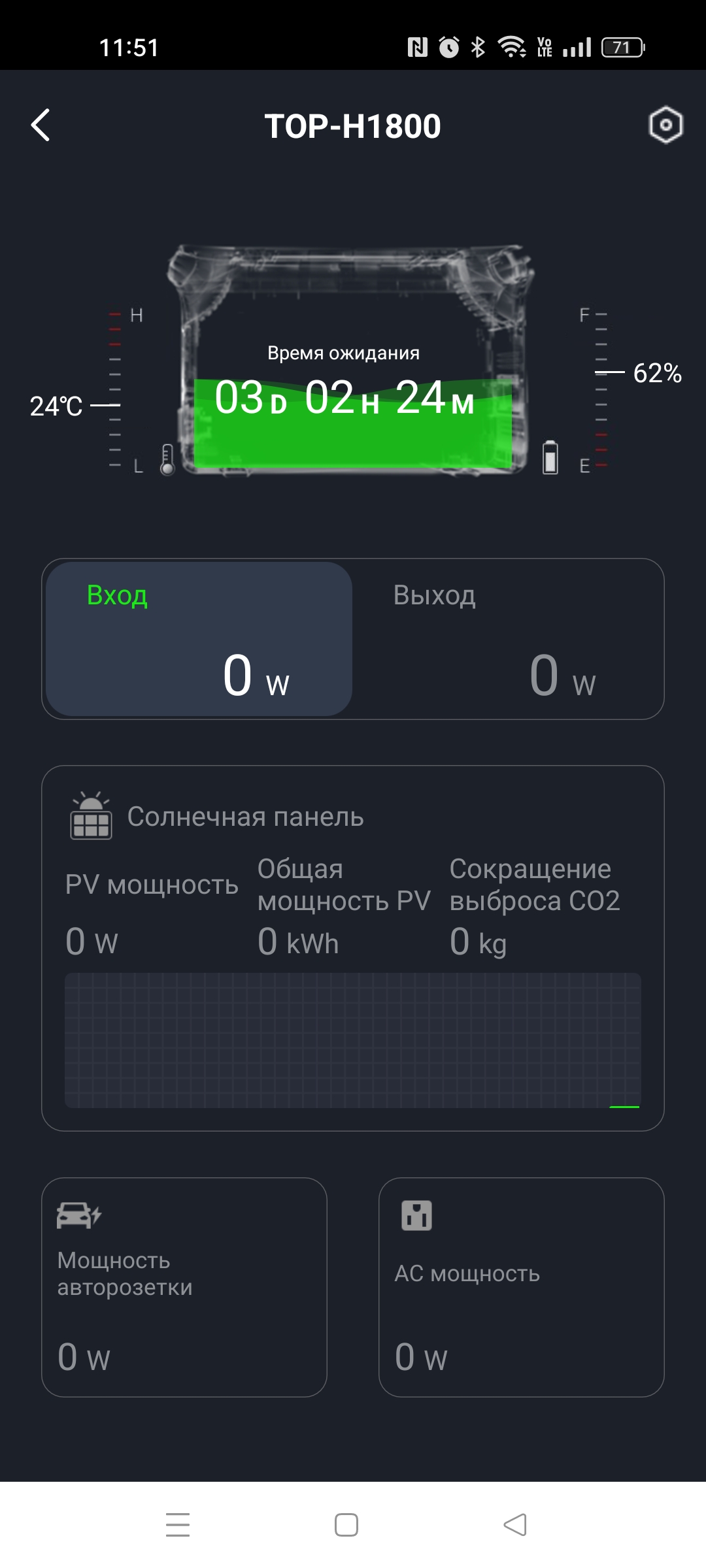Open the Мощность авторозетки card

184,1287
